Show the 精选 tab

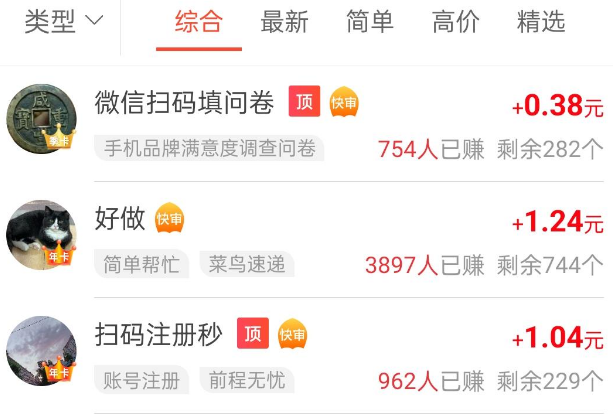tap(541, 22)
